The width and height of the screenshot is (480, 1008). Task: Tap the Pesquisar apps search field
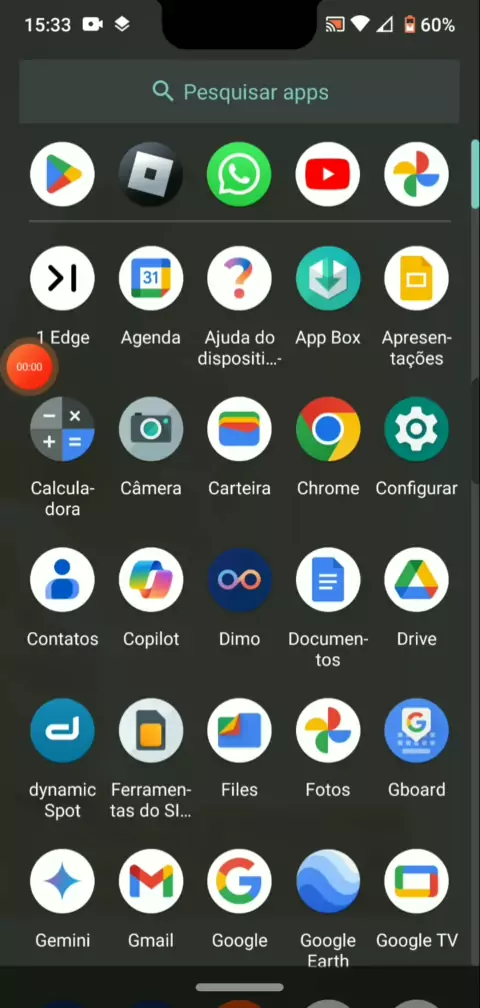(239, 92)
